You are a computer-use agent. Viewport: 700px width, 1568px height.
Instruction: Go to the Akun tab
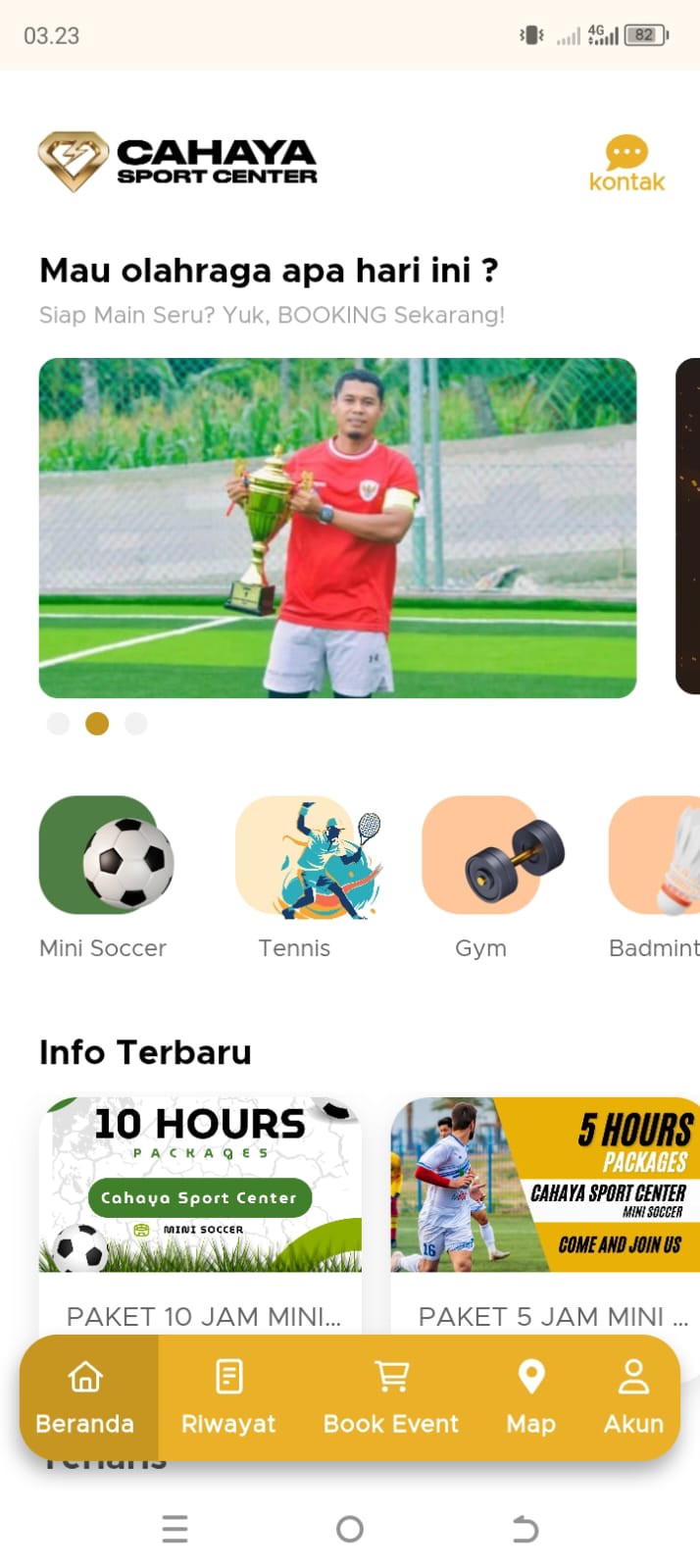633,1397
